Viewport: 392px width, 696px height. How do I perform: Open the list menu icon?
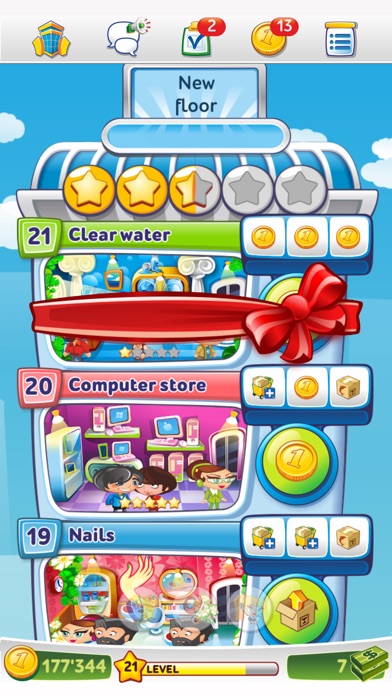[x=341, y=39]
